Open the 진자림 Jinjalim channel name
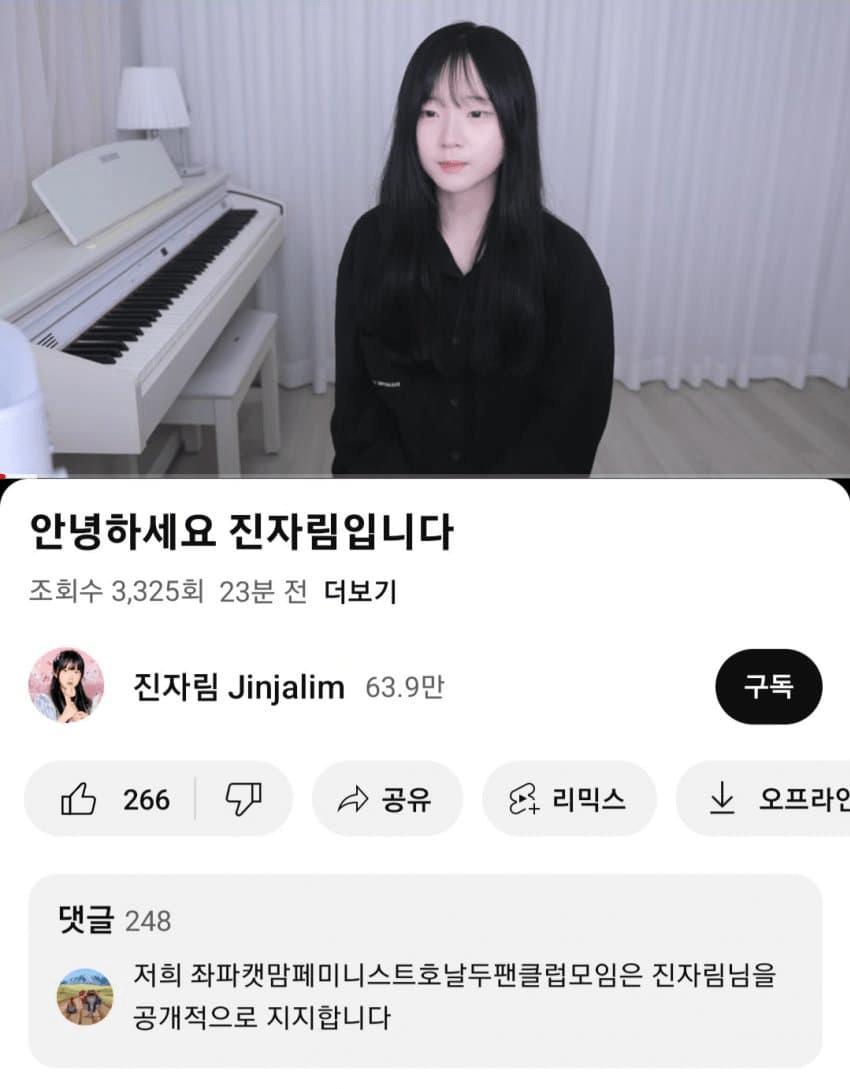850x1089 pixels. pyautogui.click(x=239, y=687)
